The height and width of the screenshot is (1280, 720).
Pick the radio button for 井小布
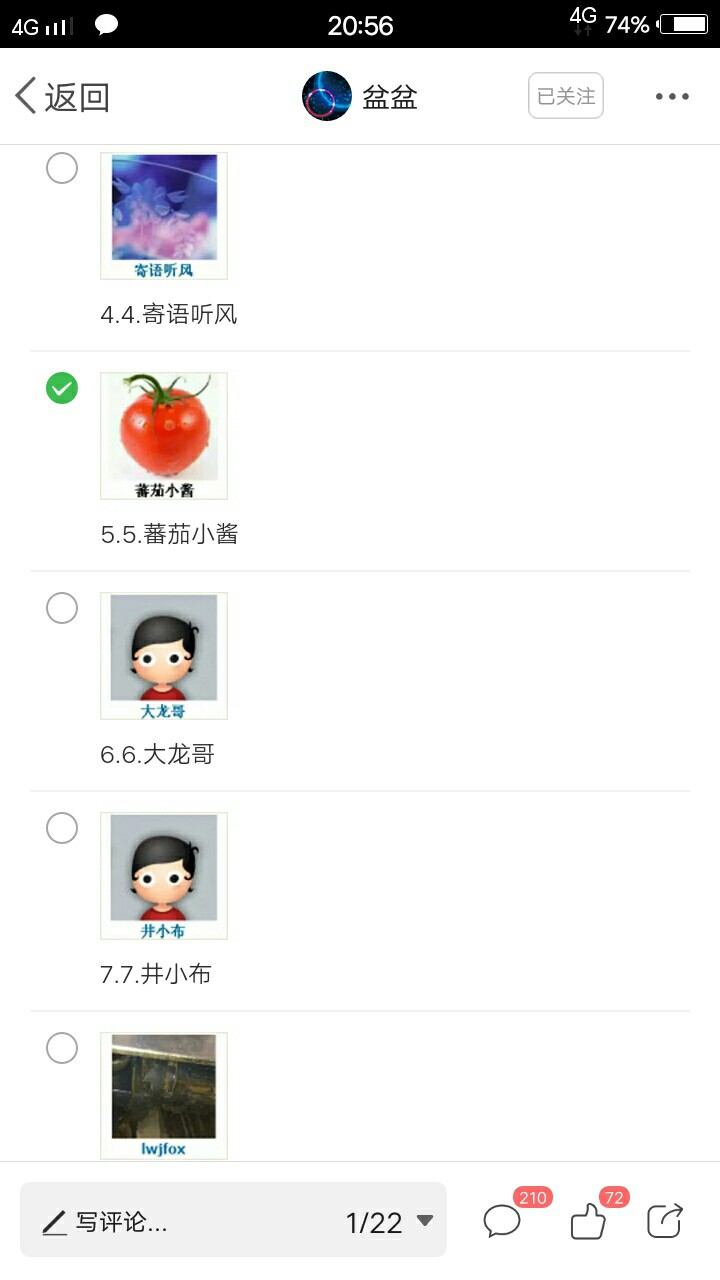tap(62, 828)
